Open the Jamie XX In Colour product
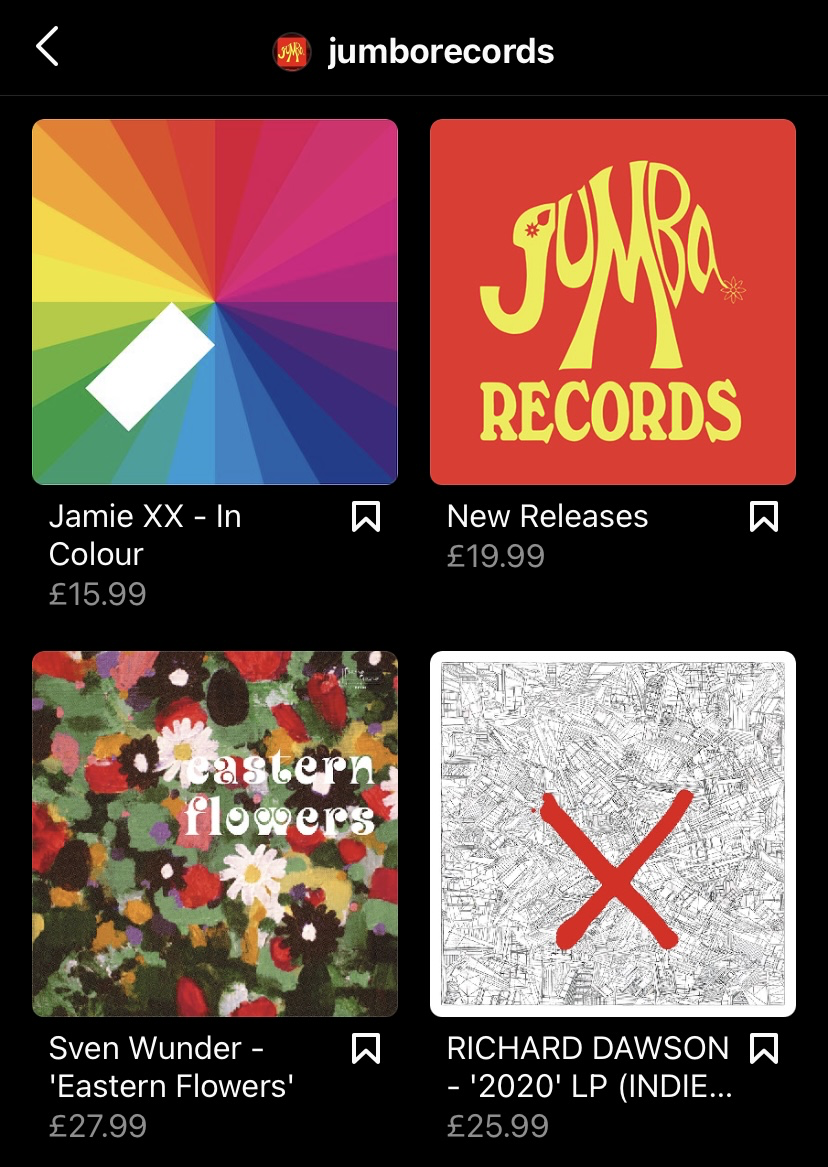 215,302
